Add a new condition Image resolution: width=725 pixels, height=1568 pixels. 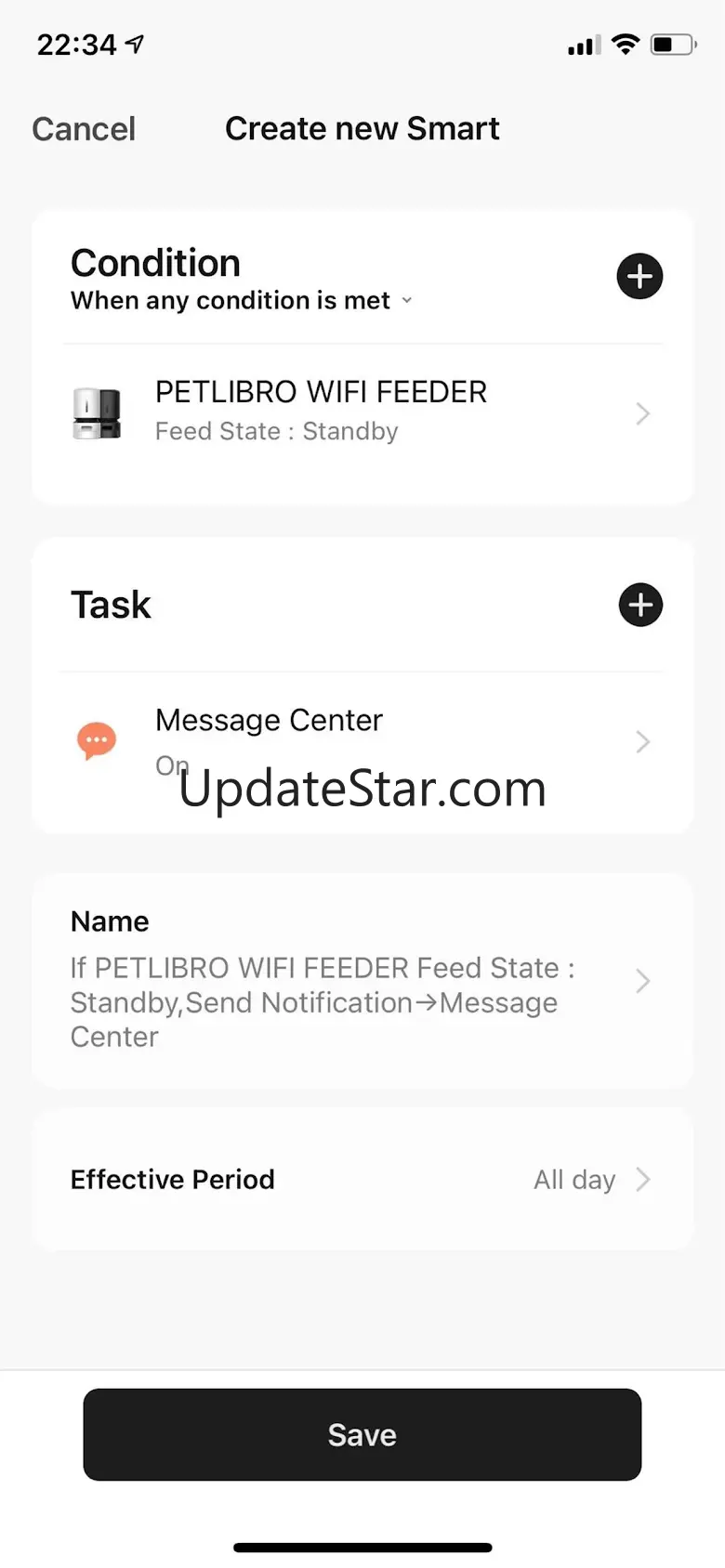tap(639, 277)
